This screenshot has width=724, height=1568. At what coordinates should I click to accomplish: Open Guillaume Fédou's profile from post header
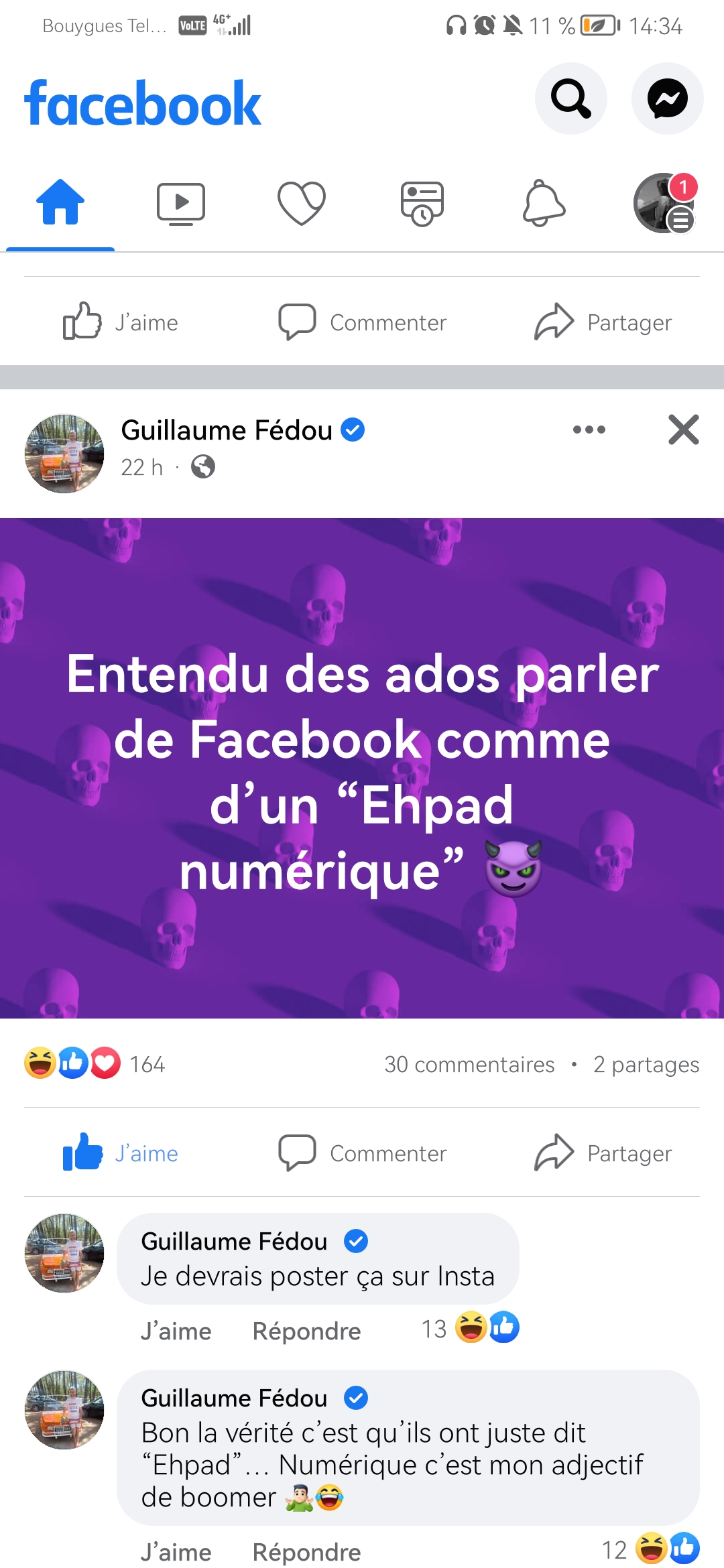pyautogui.click(x=227, y=430)
